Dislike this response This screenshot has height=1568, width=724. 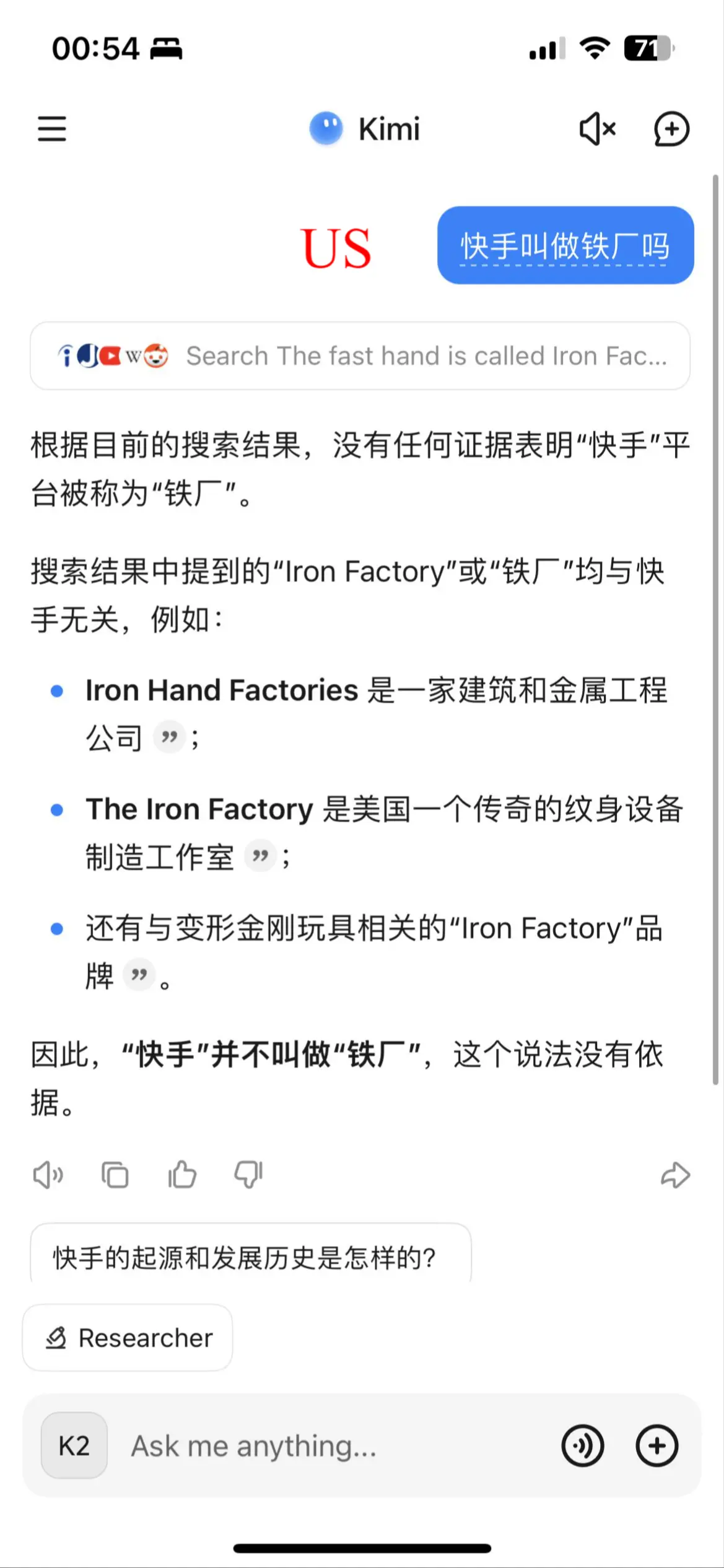tap(249, 1175)
